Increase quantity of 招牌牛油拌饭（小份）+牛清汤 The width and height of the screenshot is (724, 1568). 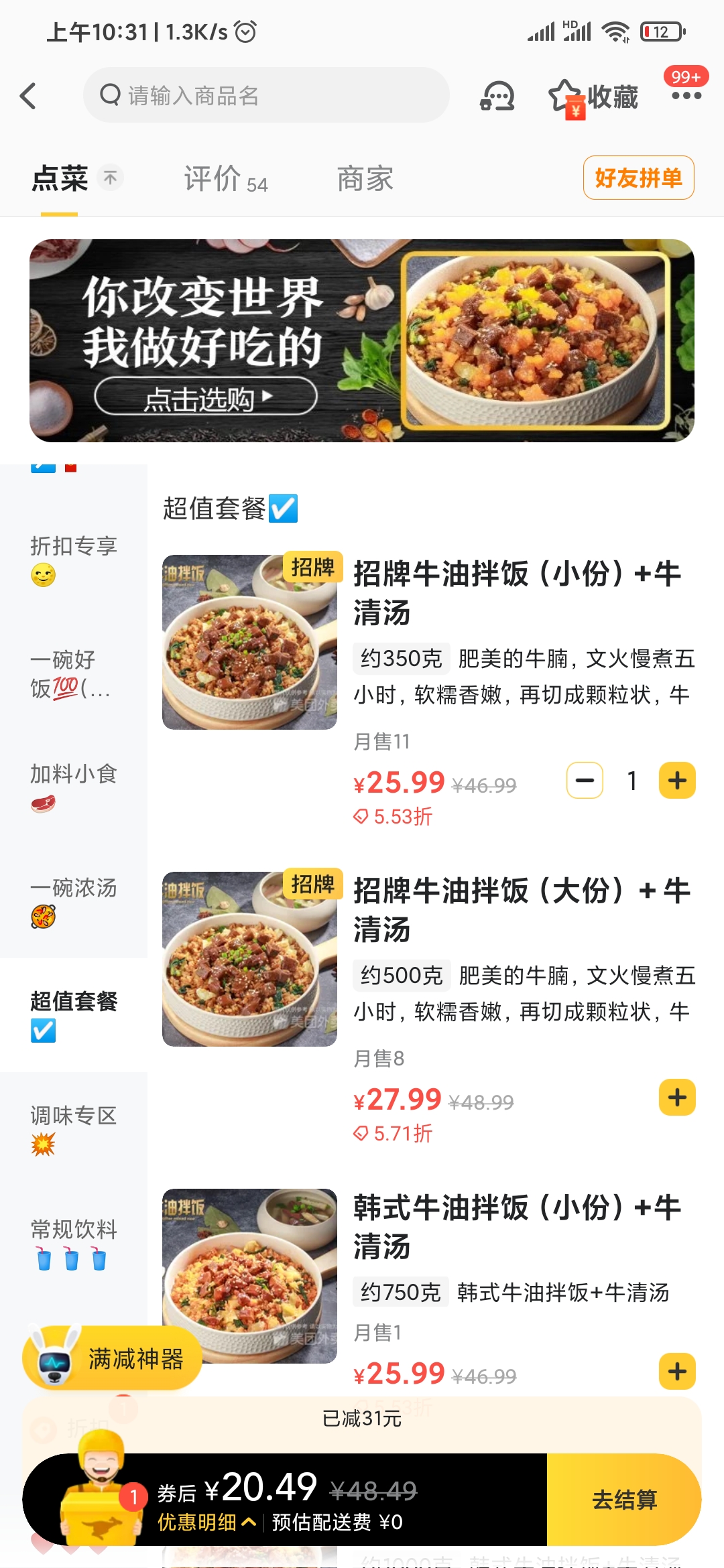pyautogui.click(x=677, y=781)
